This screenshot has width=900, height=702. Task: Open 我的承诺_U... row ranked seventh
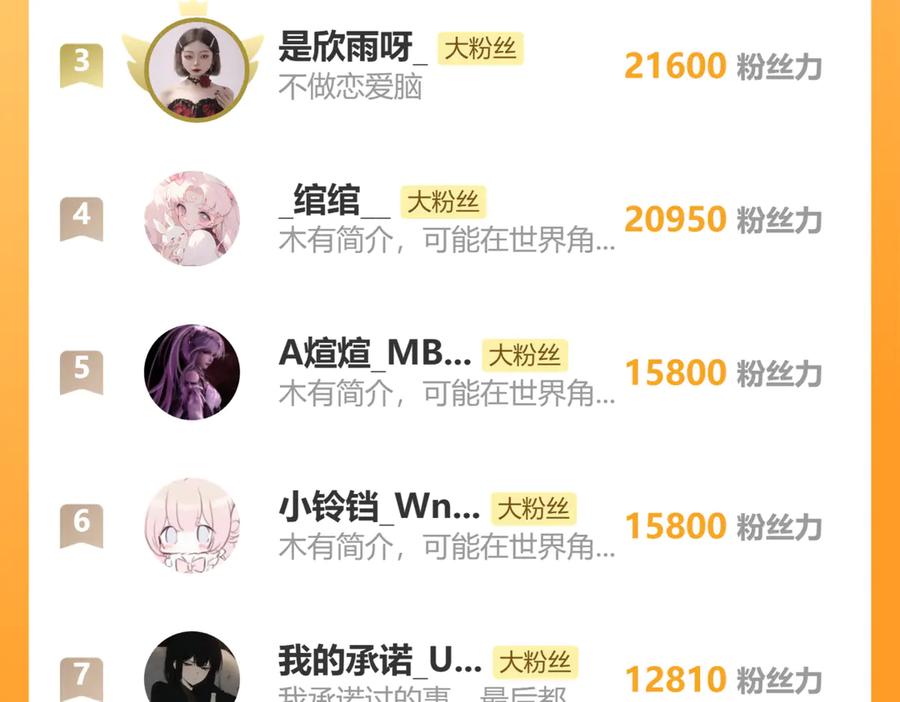click(x=449, y=666)
